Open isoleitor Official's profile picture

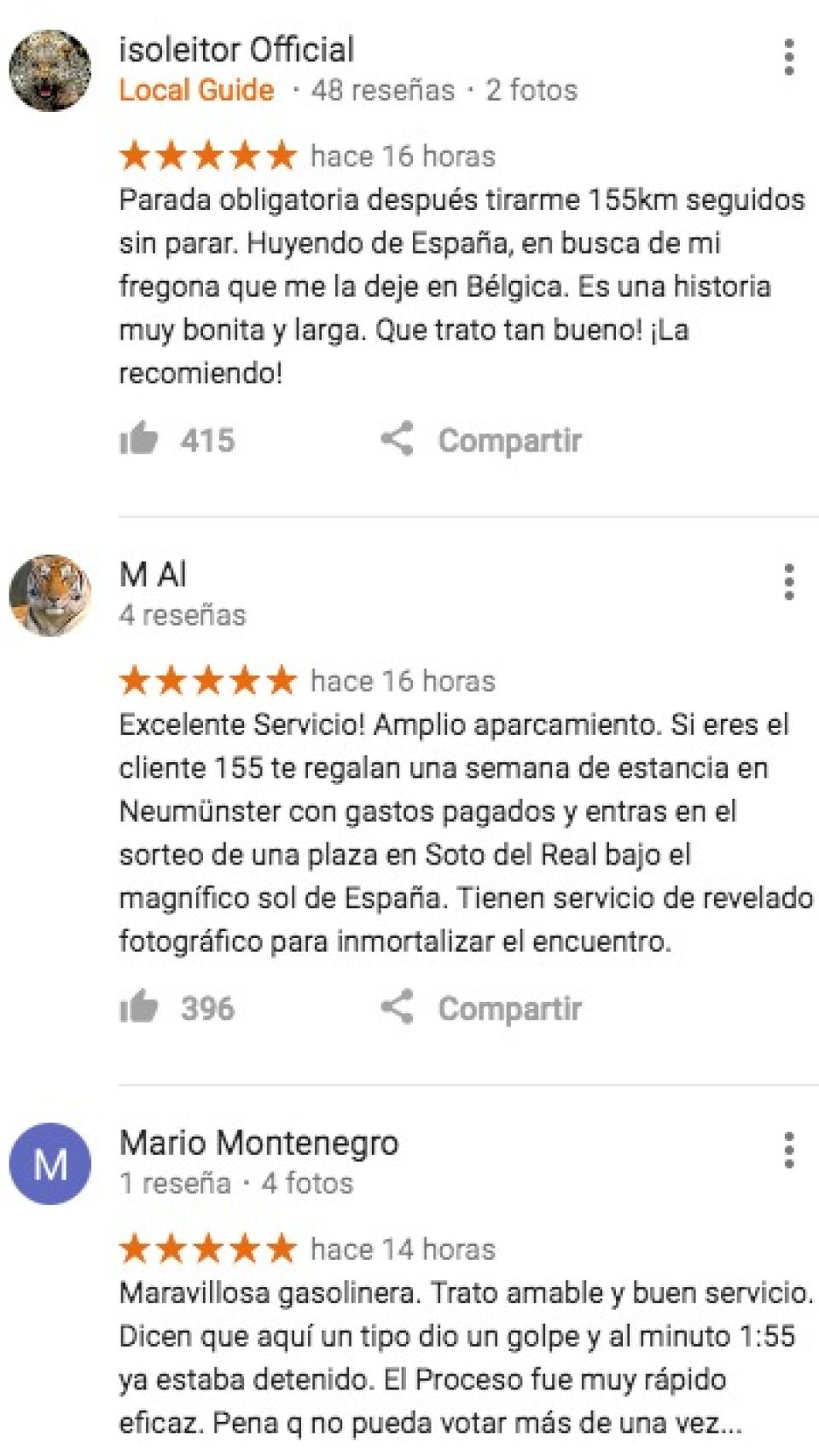(x=50, y=71)
